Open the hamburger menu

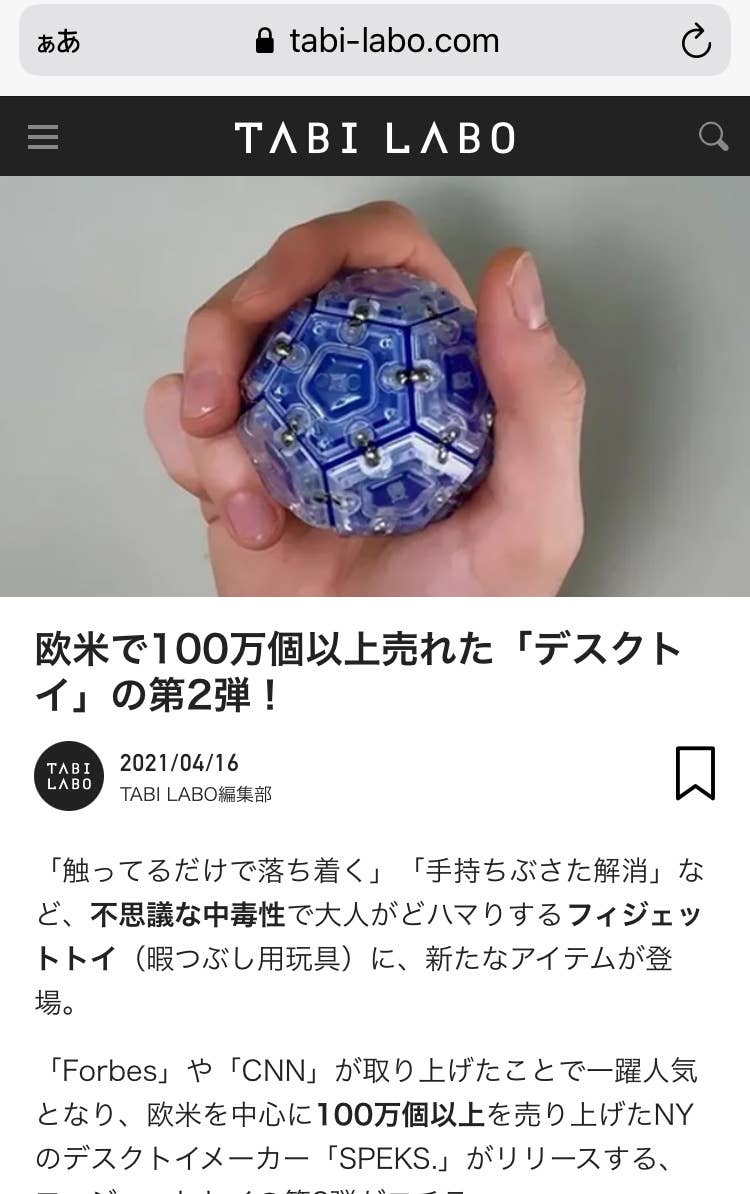43,137
